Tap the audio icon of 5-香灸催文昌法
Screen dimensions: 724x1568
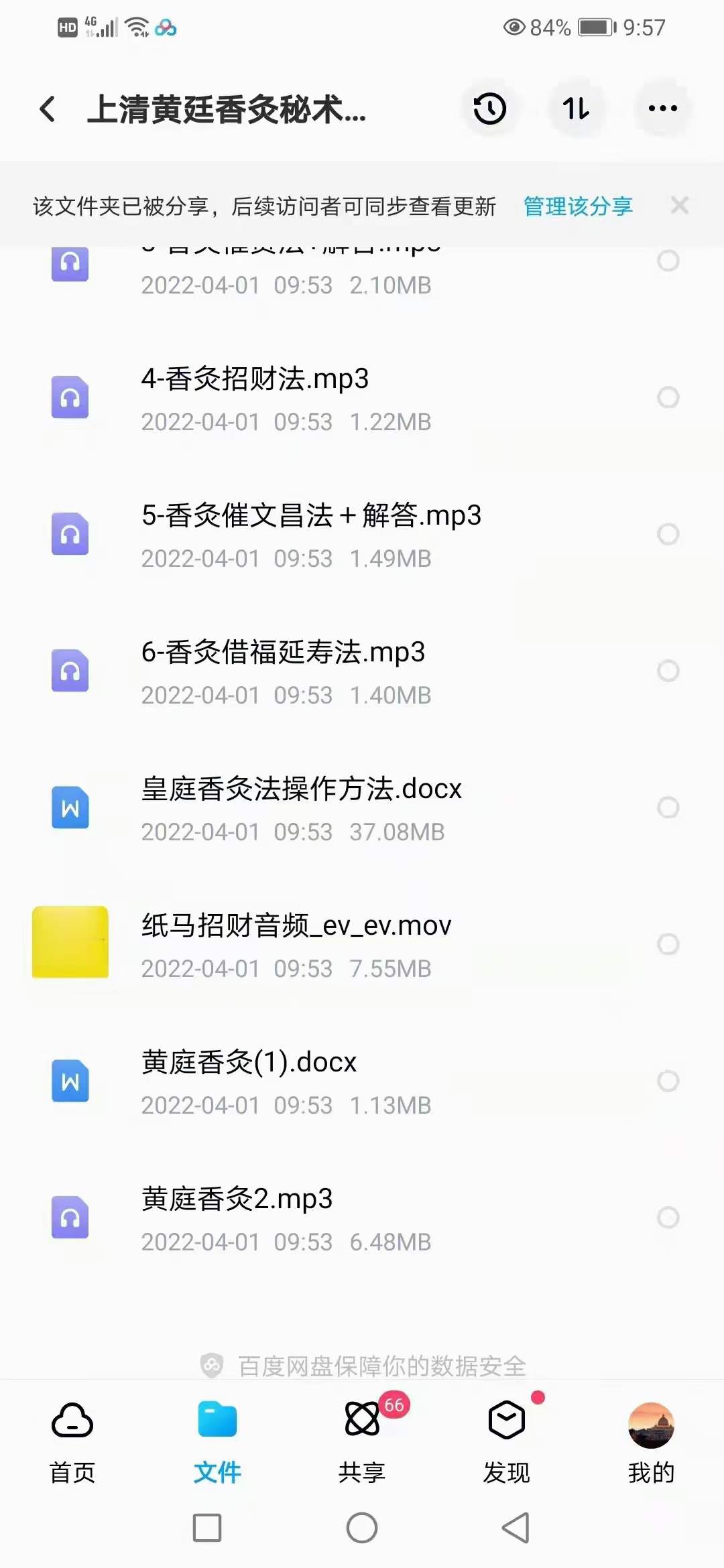click(70, 534)
